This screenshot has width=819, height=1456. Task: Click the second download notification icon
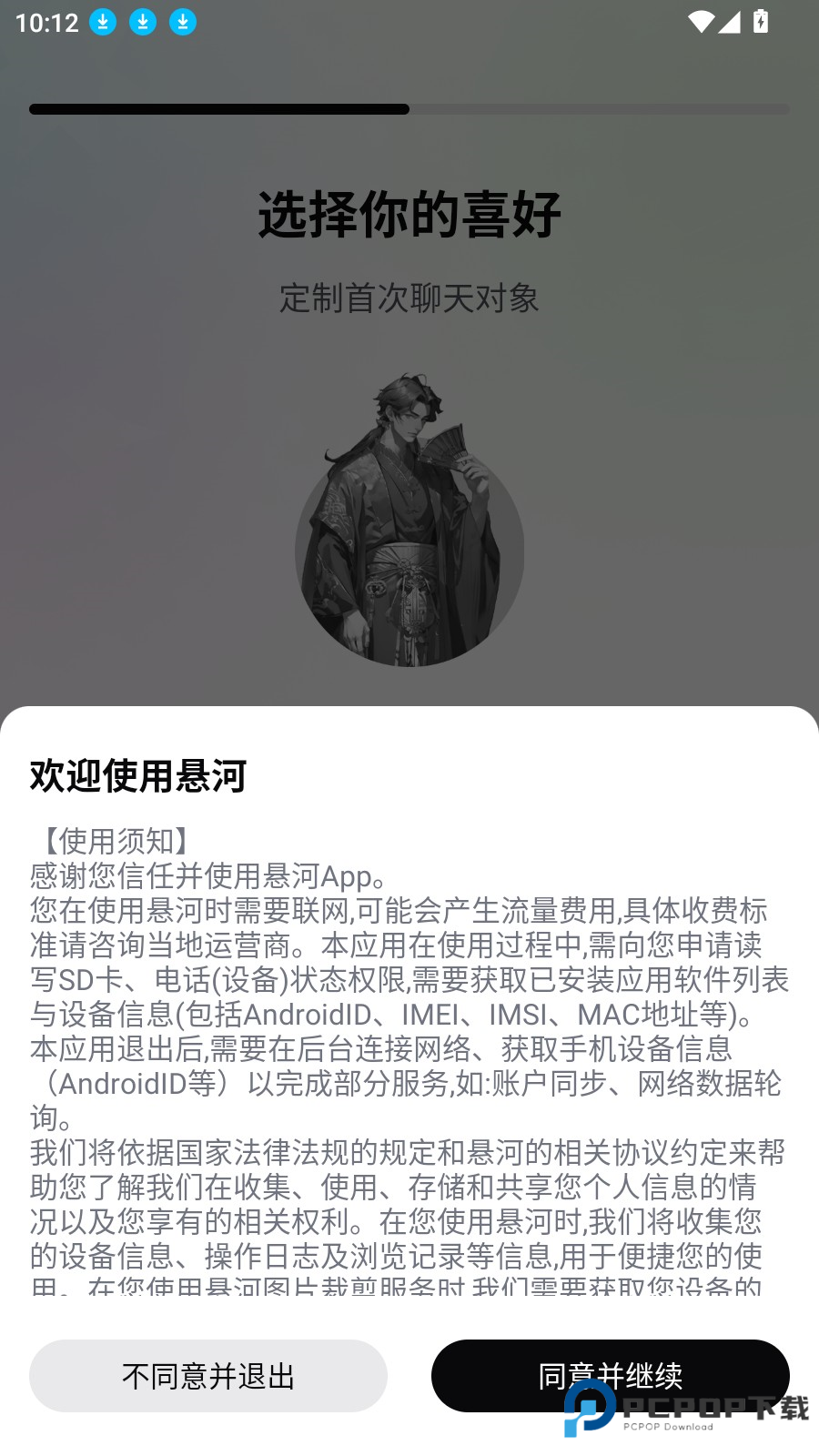142,21
